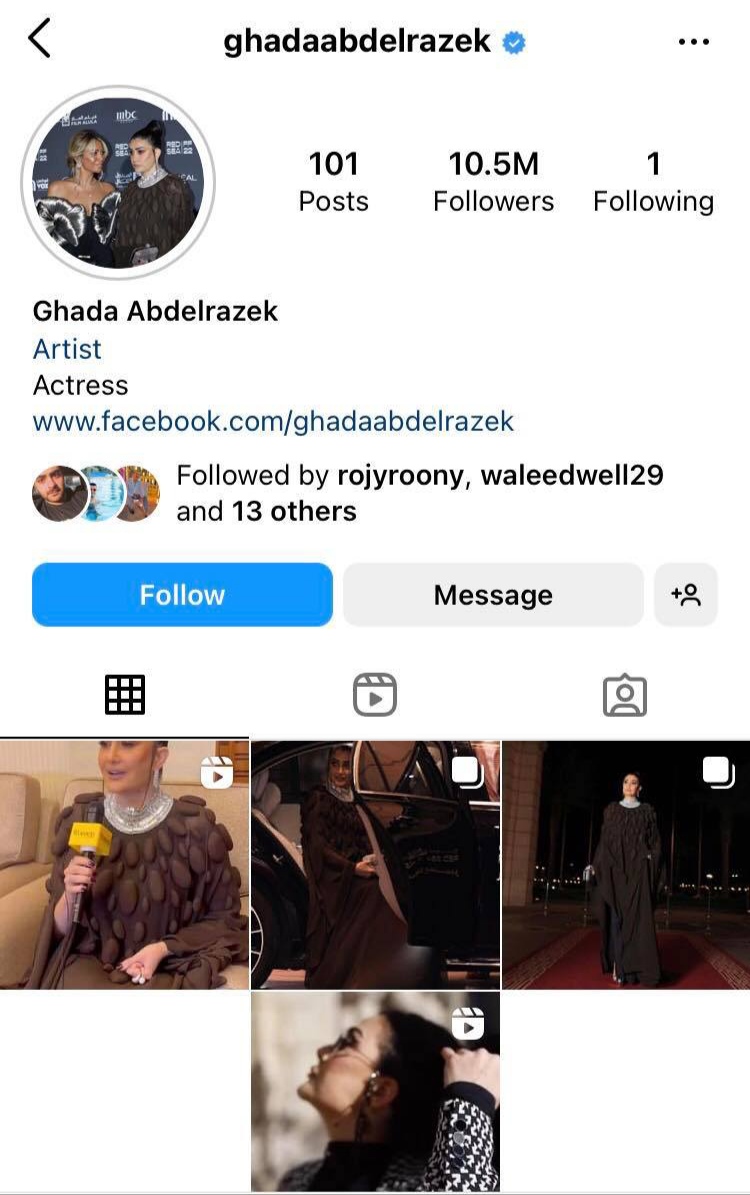Open the three-dot overflow menu
This screenshot has width=750, height=1195.
click(x=693, y=42)
